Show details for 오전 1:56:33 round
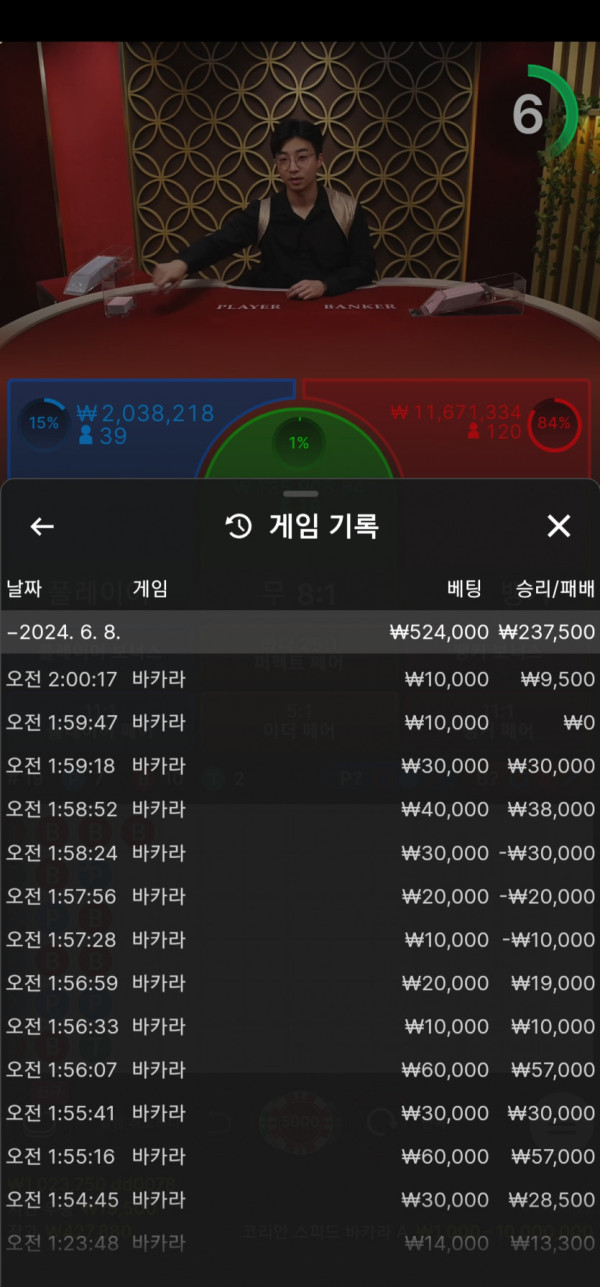This screenshot has width=600, height=1287. coord(300,1026)
